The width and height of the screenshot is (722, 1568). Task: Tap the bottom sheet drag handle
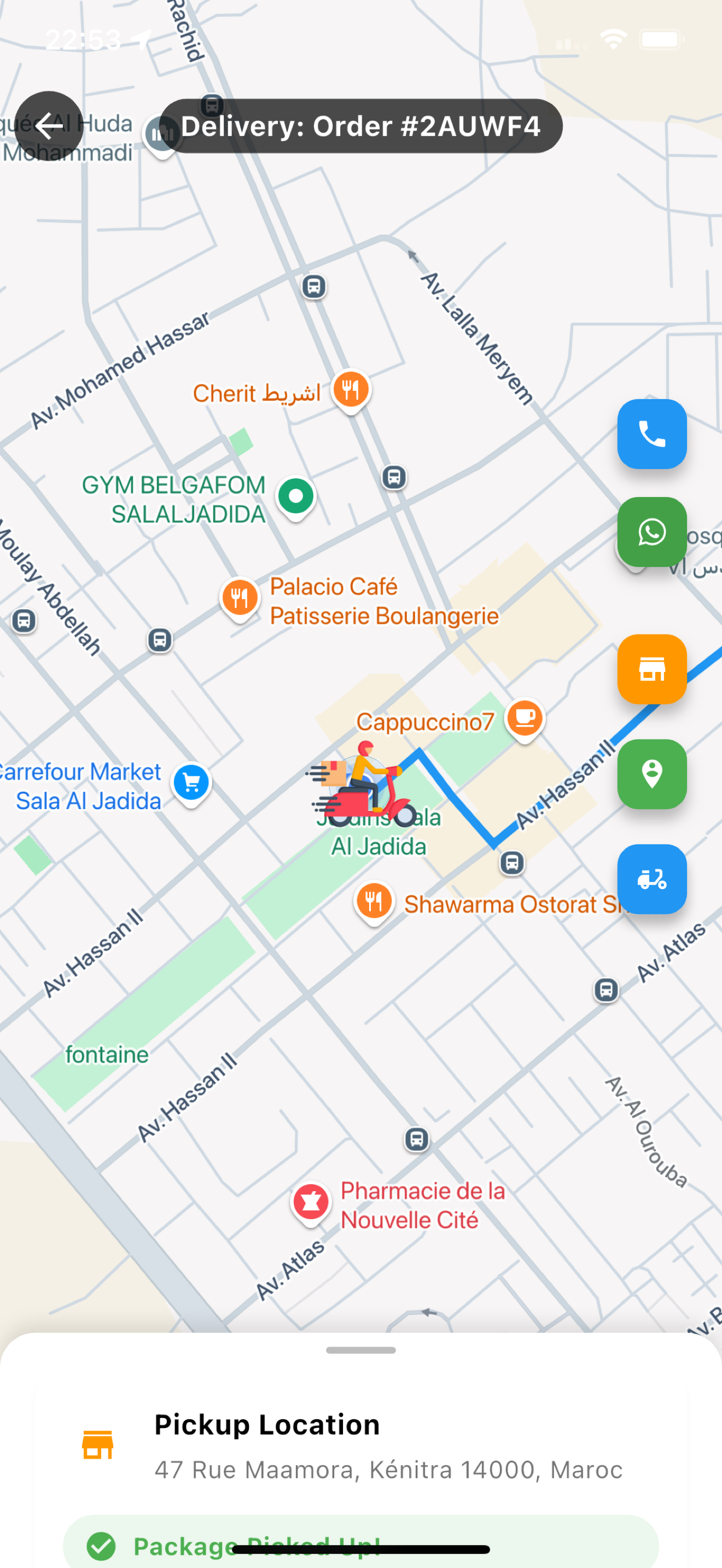click(x=360, y=1350)
